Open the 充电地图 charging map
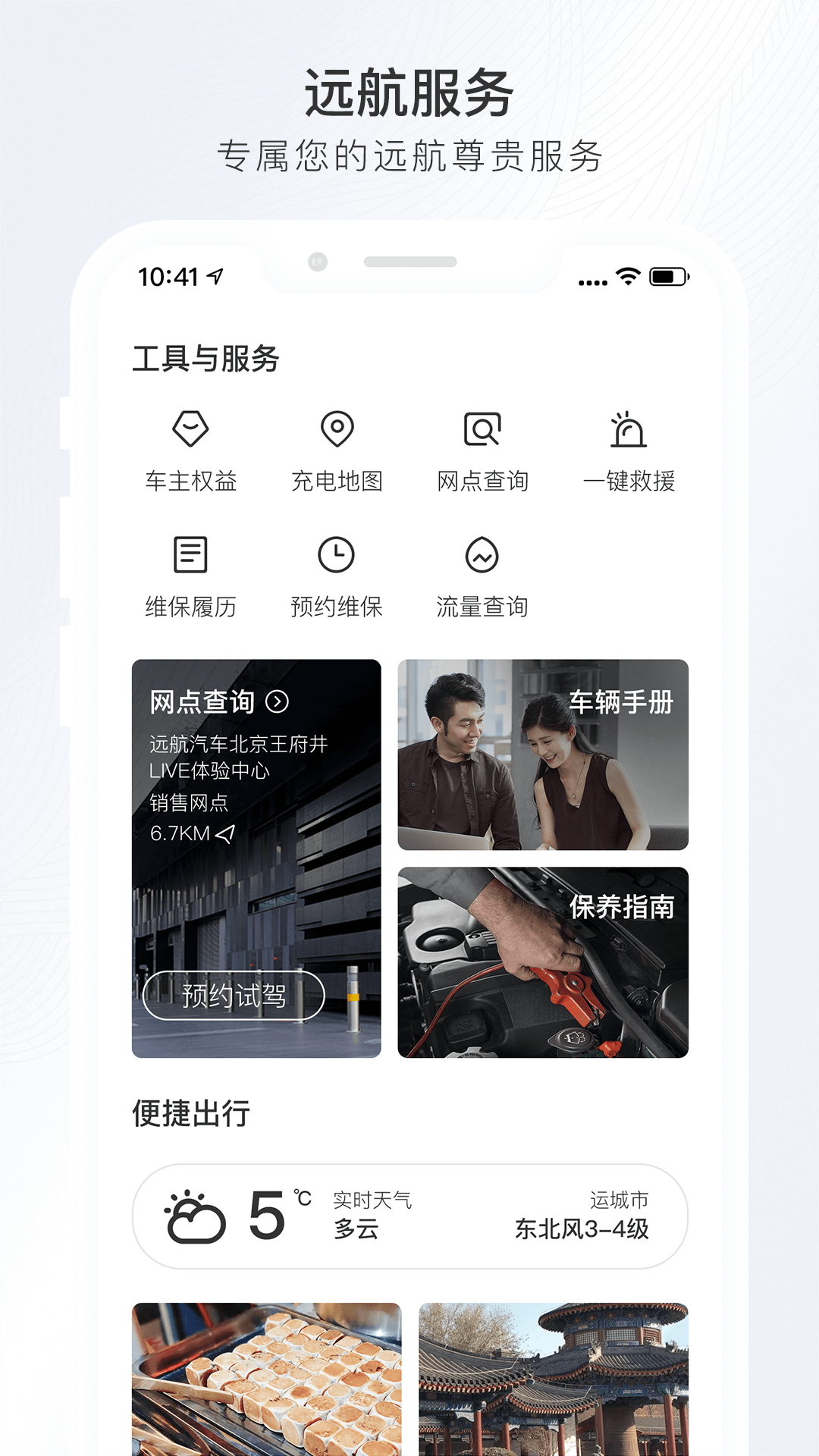 (337, 430)
